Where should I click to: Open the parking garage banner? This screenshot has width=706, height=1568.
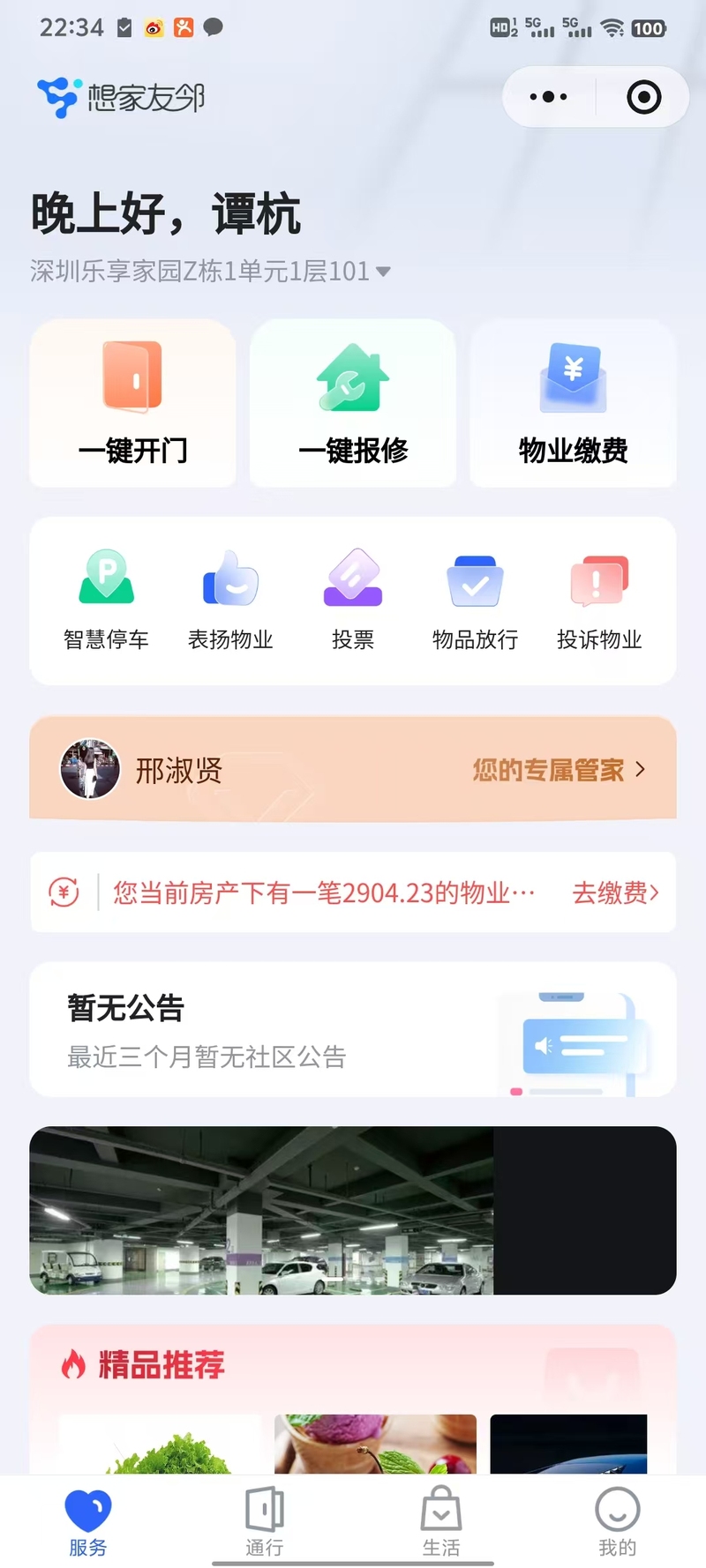[353, 1210]
